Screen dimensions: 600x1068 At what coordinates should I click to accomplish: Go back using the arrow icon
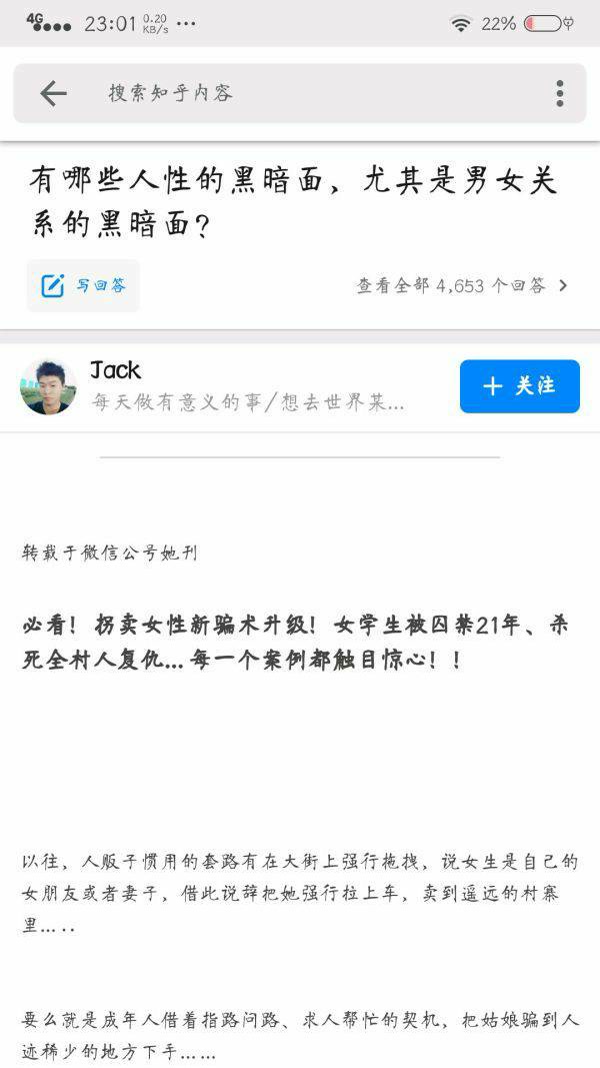pos(53,93)
